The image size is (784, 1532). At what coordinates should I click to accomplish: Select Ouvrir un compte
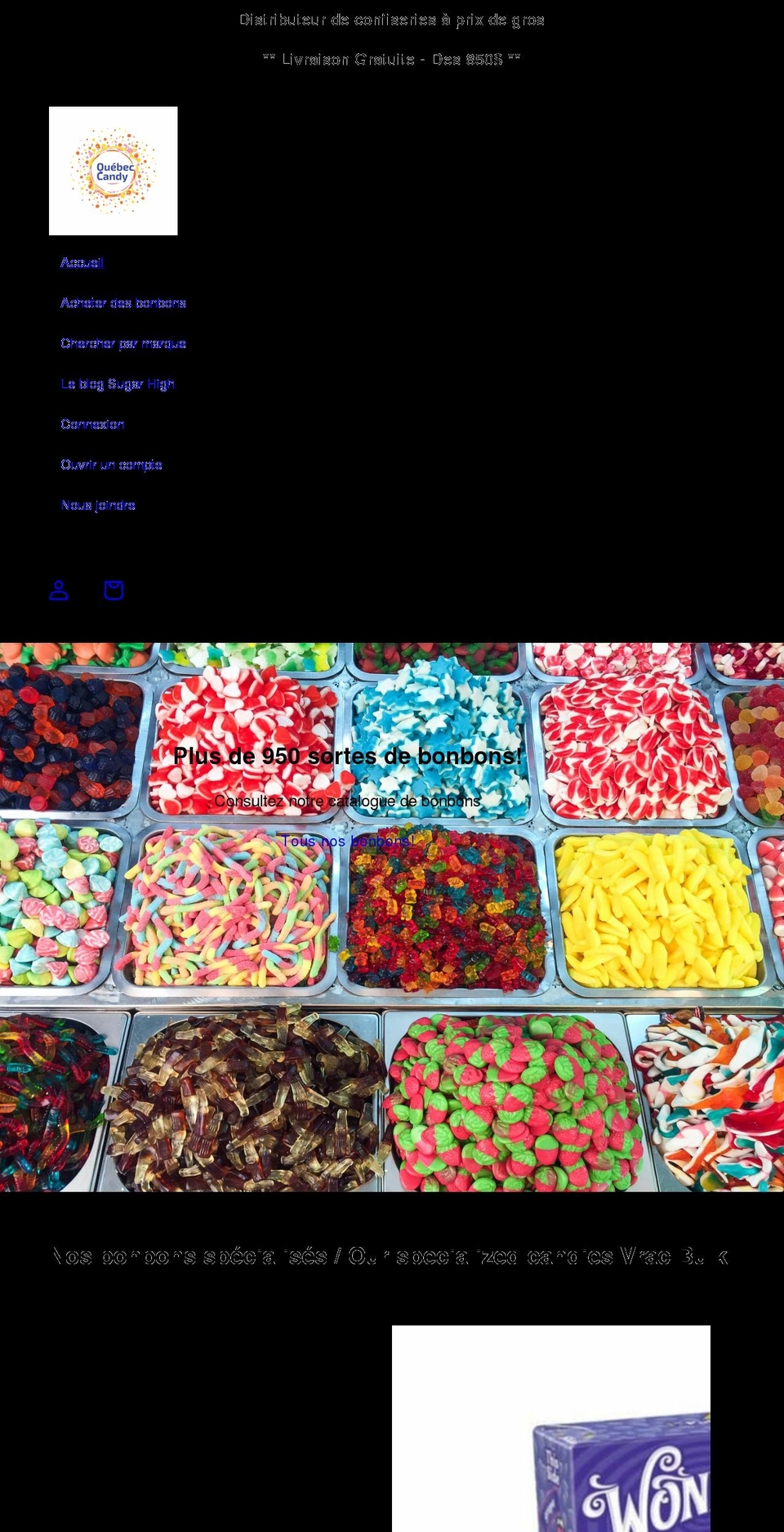point(111,465)
